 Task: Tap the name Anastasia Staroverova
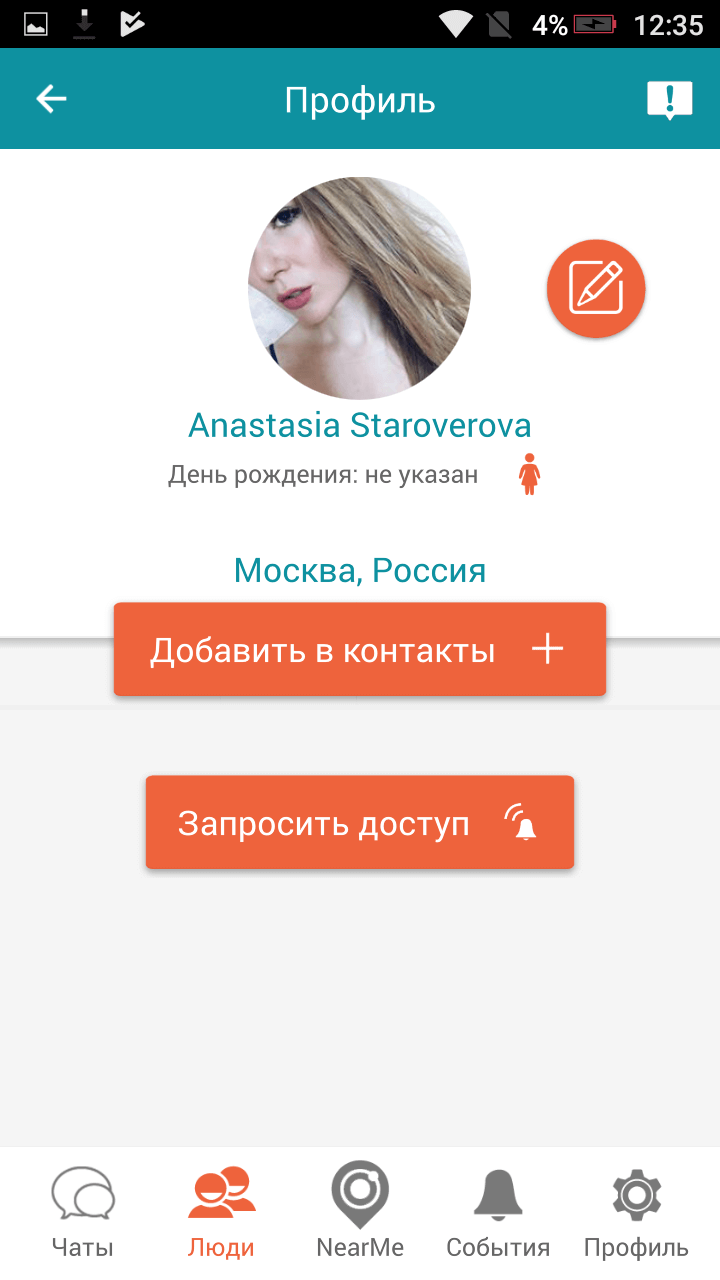[x=359, y=425]
